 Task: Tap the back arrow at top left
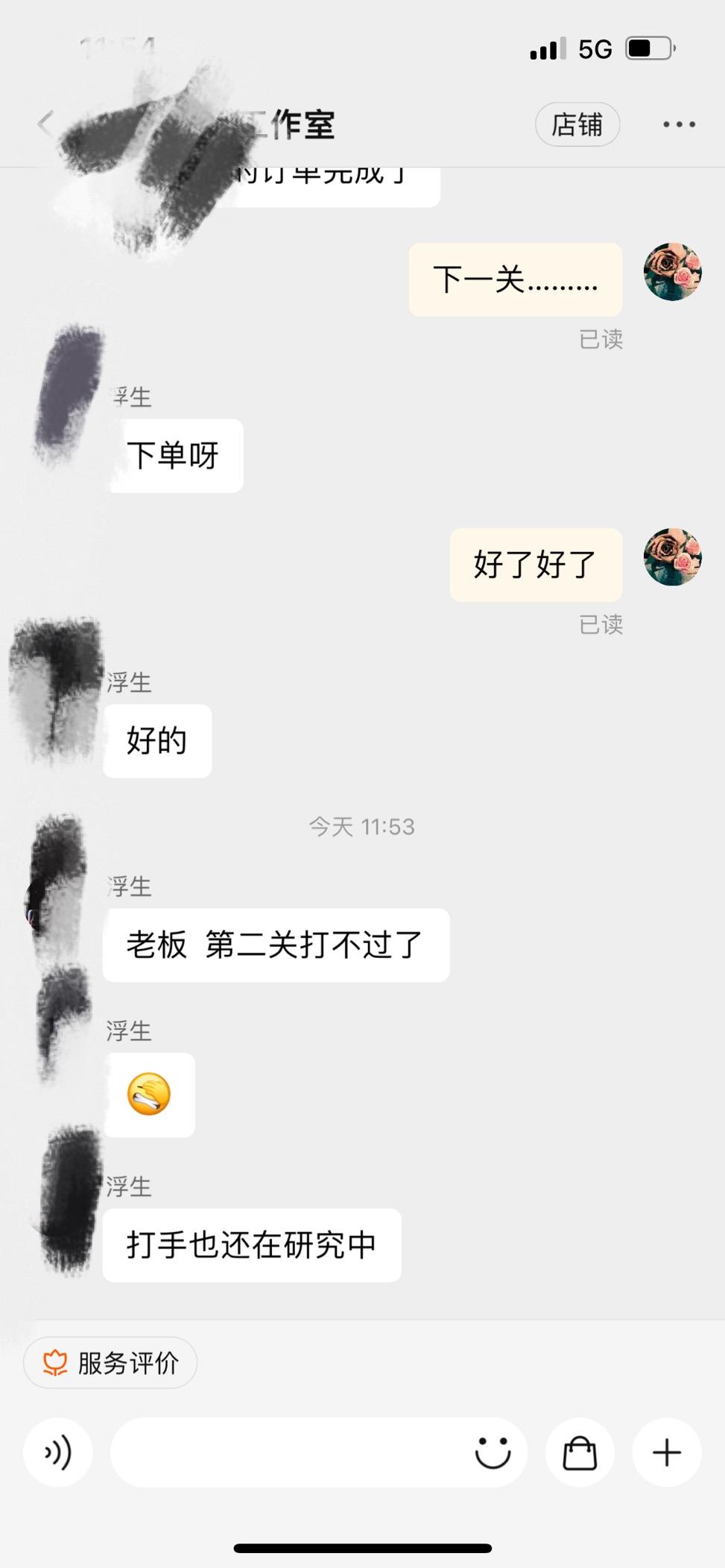point(46,124)
